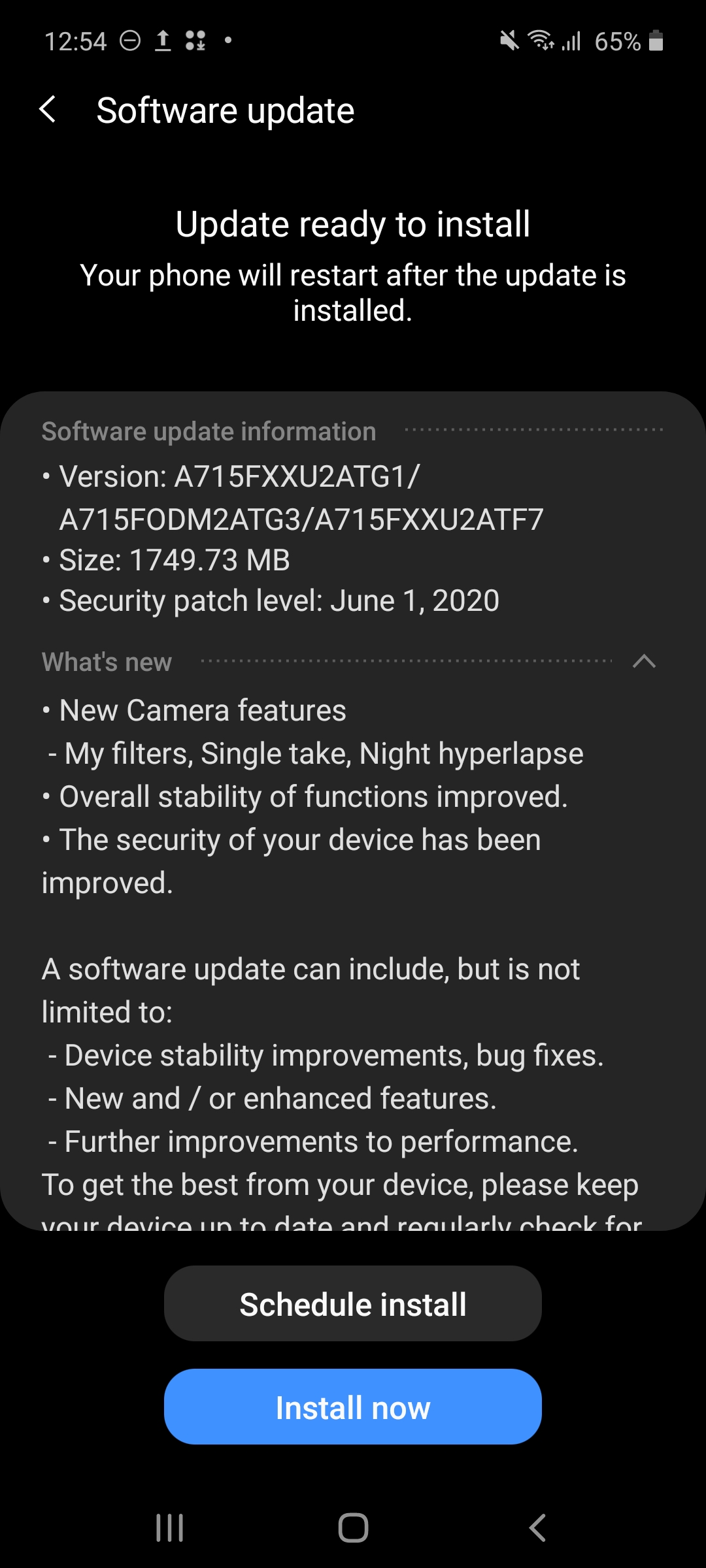The height and width of the screenshot is (1568, 706).
Task: Install the update now
Action: pos(353,1407)
